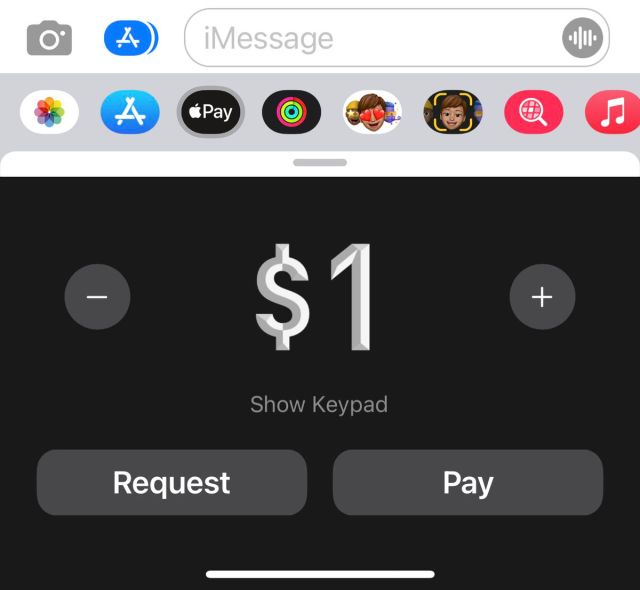640x590 pixels.
Task: Open the Animoji face app
Action: point(452,112)
